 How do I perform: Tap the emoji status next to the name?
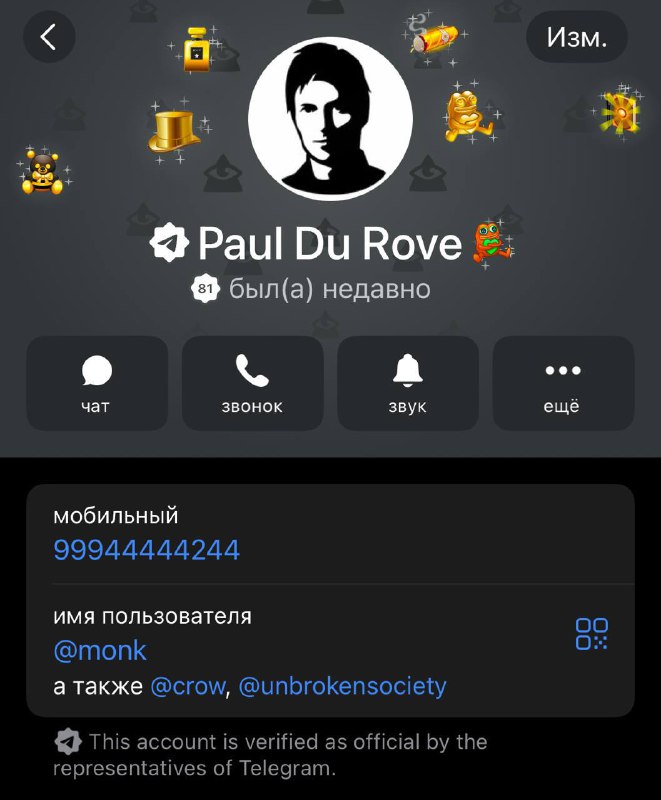(x=491, y=243)
